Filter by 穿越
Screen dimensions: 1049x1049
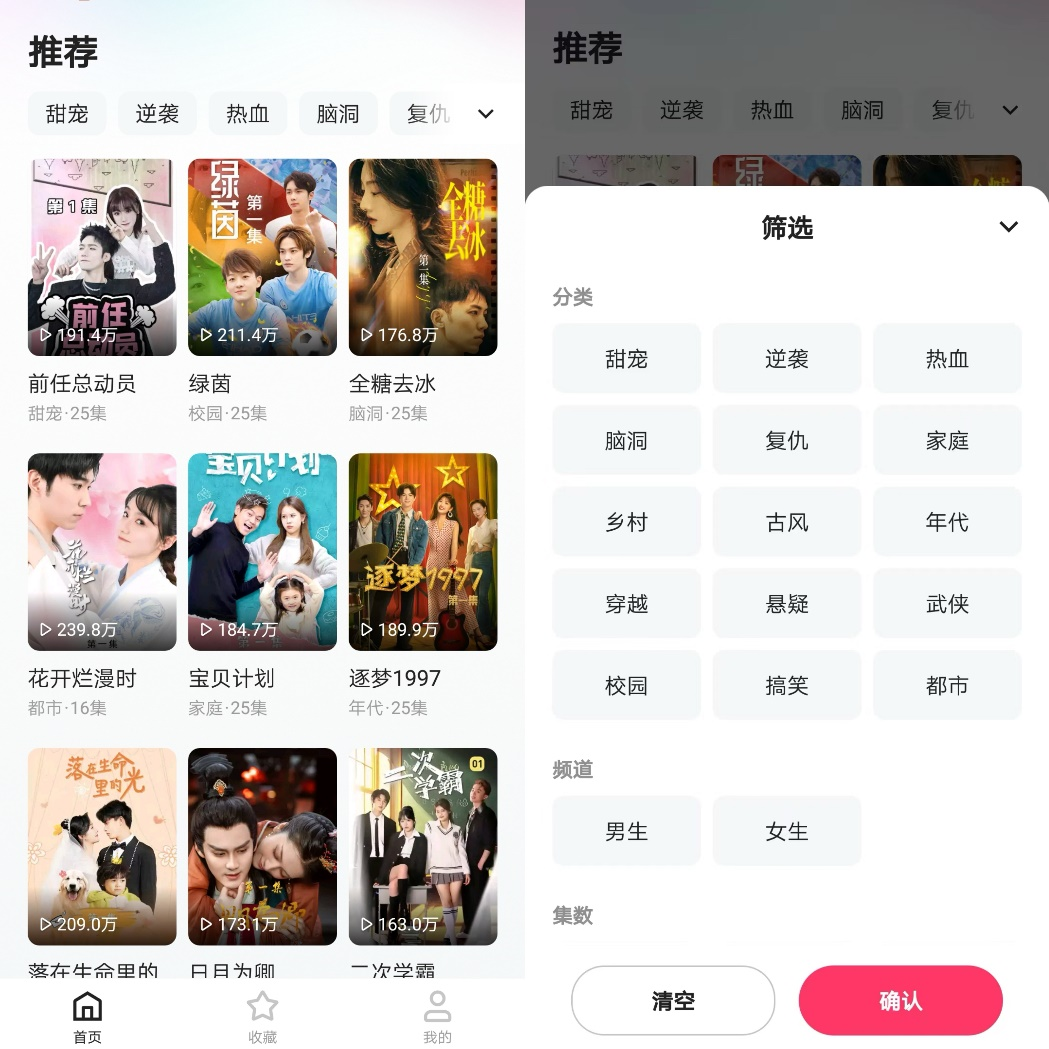[x=626, y=604]
